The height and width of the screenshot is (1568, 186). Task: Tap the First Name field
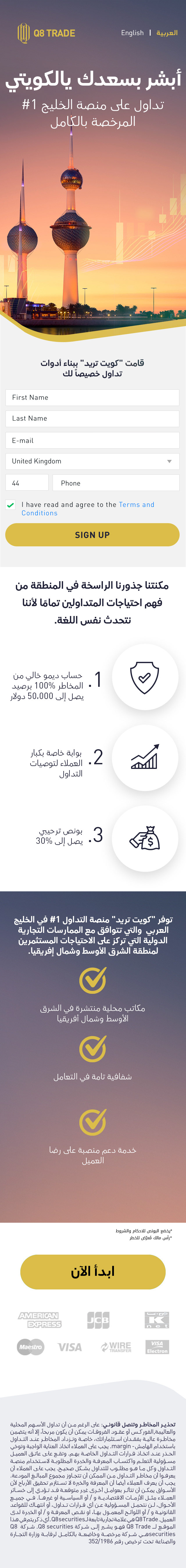[x=92, y=398]
